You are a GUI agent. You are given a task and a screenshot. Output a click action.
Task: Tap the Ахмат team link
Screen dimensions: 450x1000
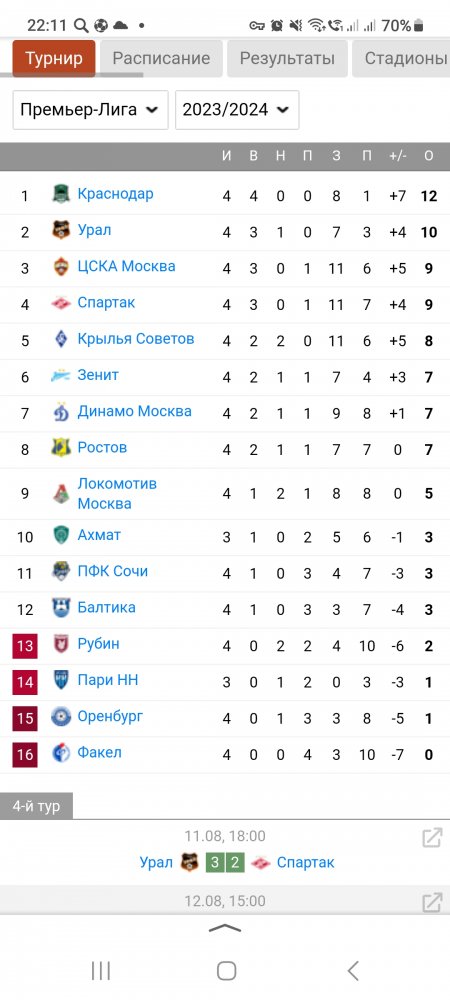tap(99, 535)
